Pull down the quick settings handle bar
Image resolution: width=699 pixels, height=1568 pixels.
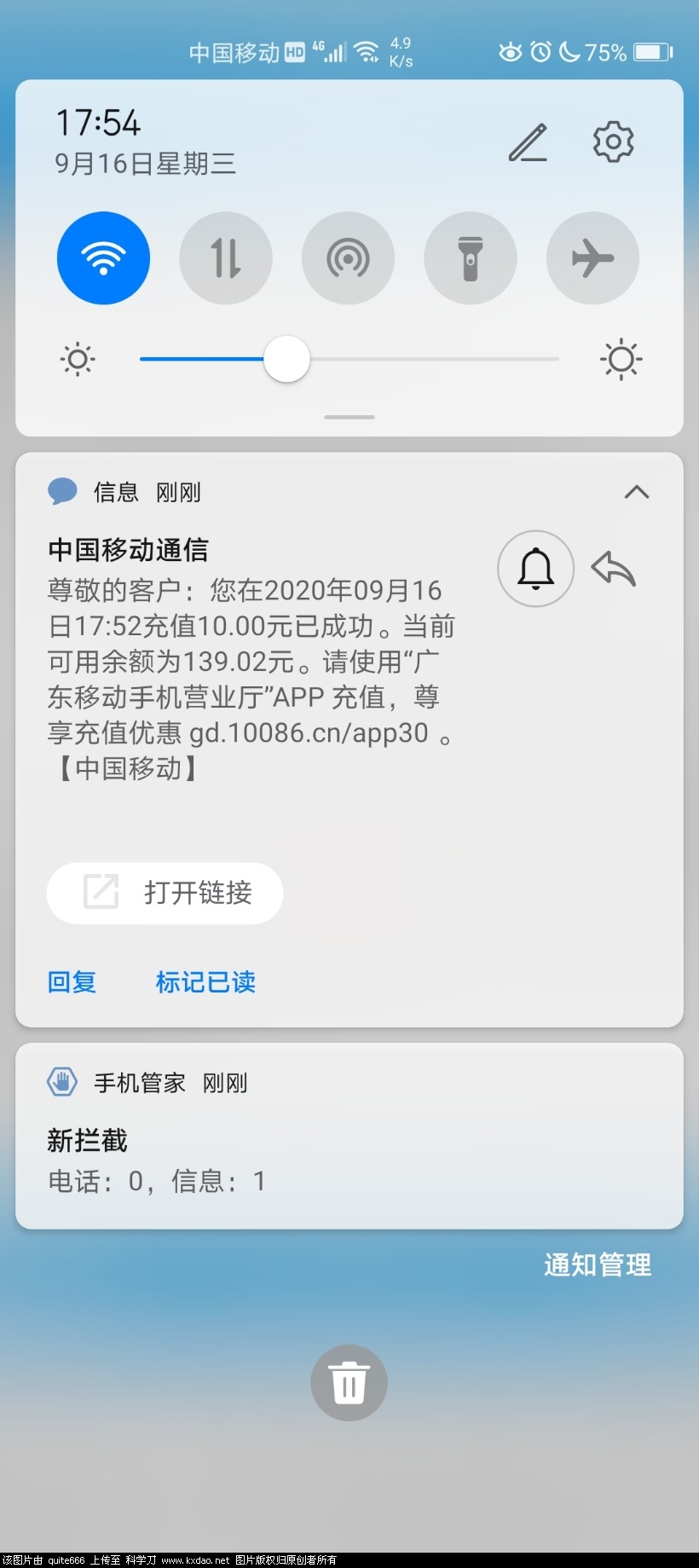pos(349,417)
